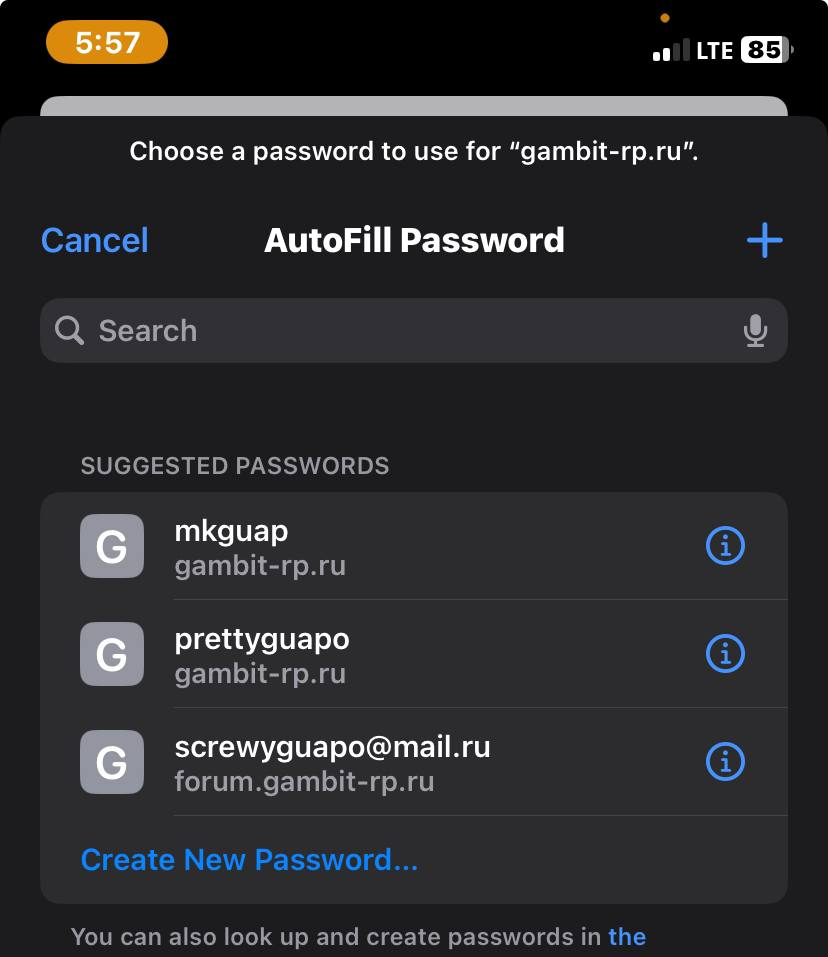This screenshot has width=828, height=957.
Task: Open details for the prettyguapo entry
Action: tap(725, 654)
